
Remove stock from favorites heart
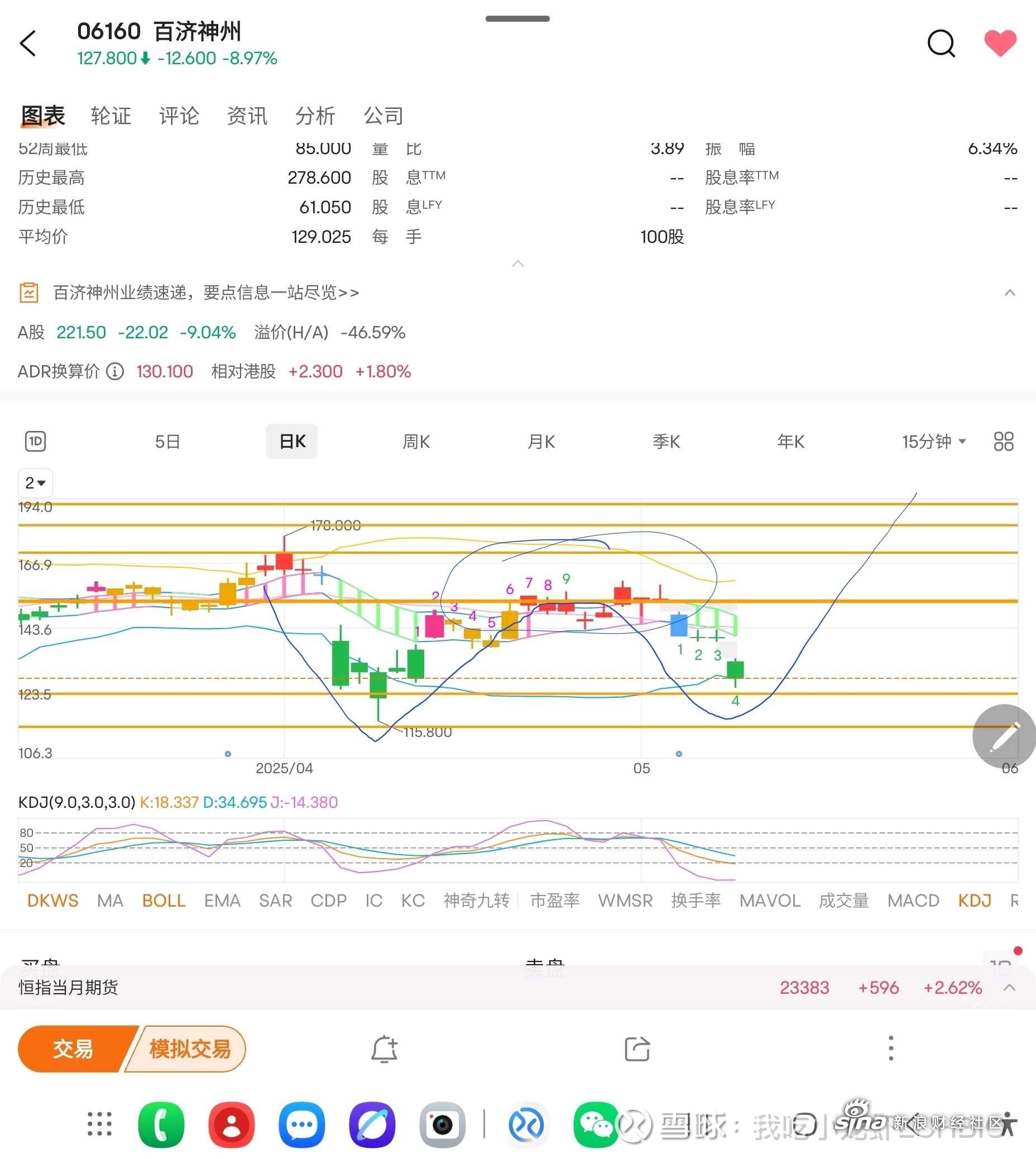coord(1000,44)
